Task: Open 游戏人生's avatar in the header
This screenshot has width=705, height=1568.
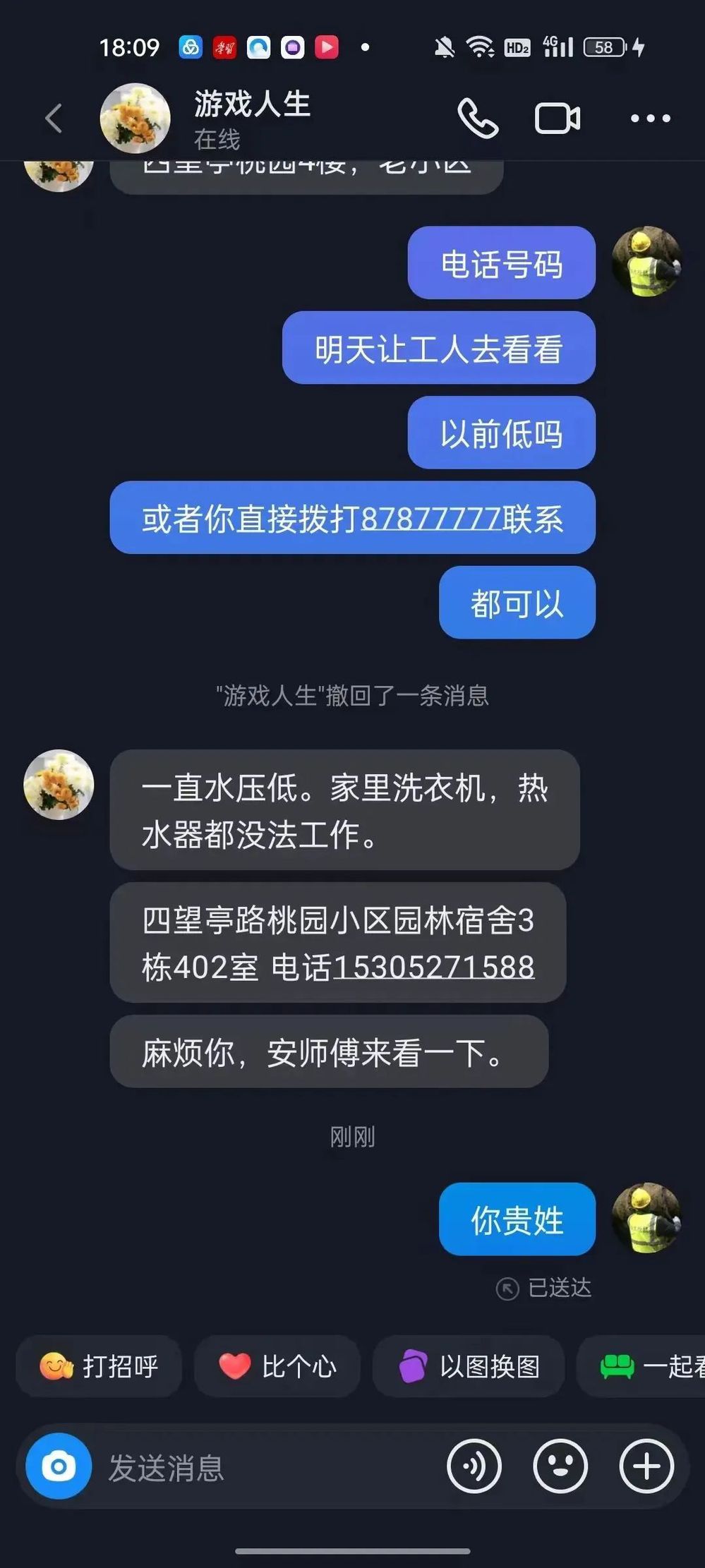Action: click(135, 118)
